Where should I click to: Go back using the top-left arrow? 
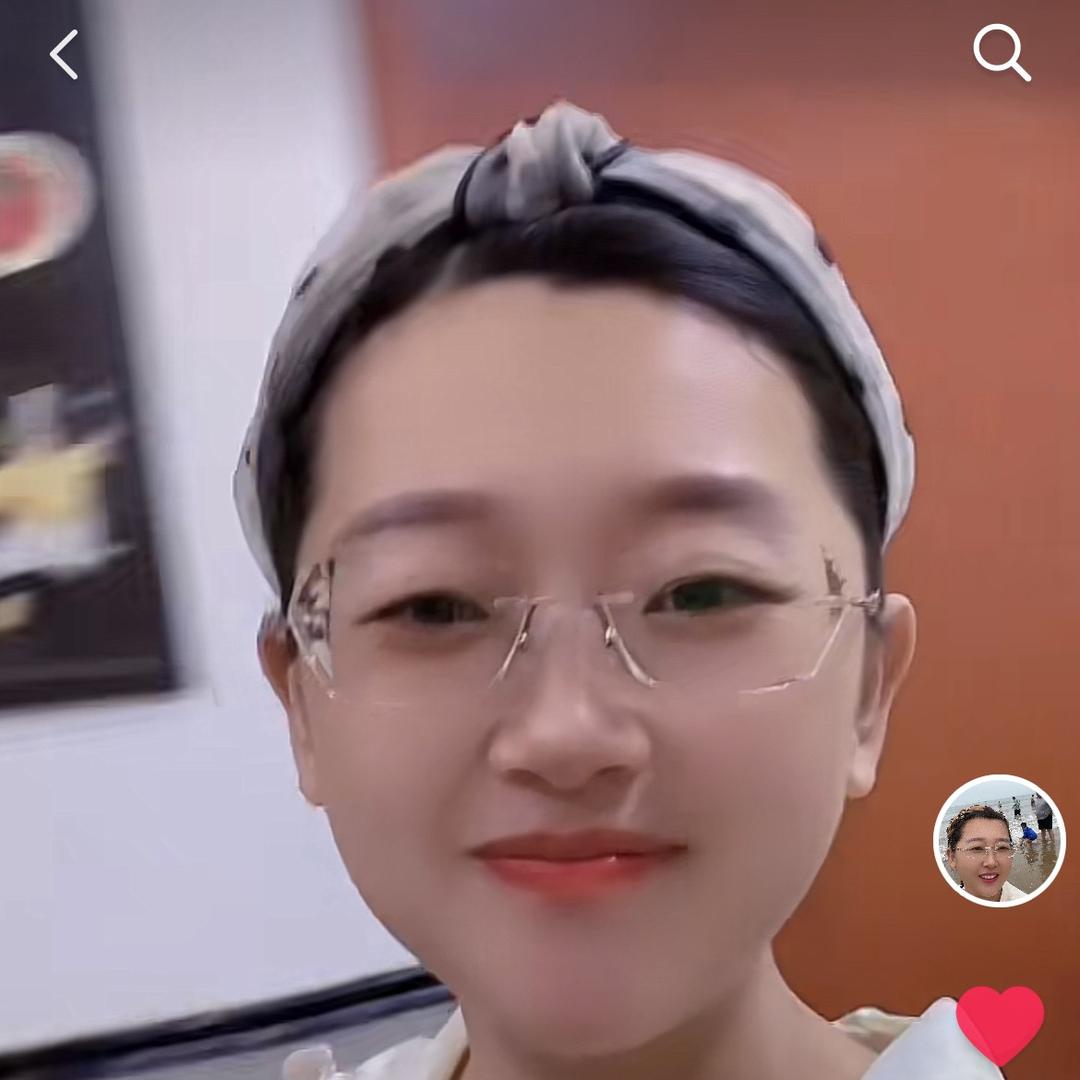(64, 54)
